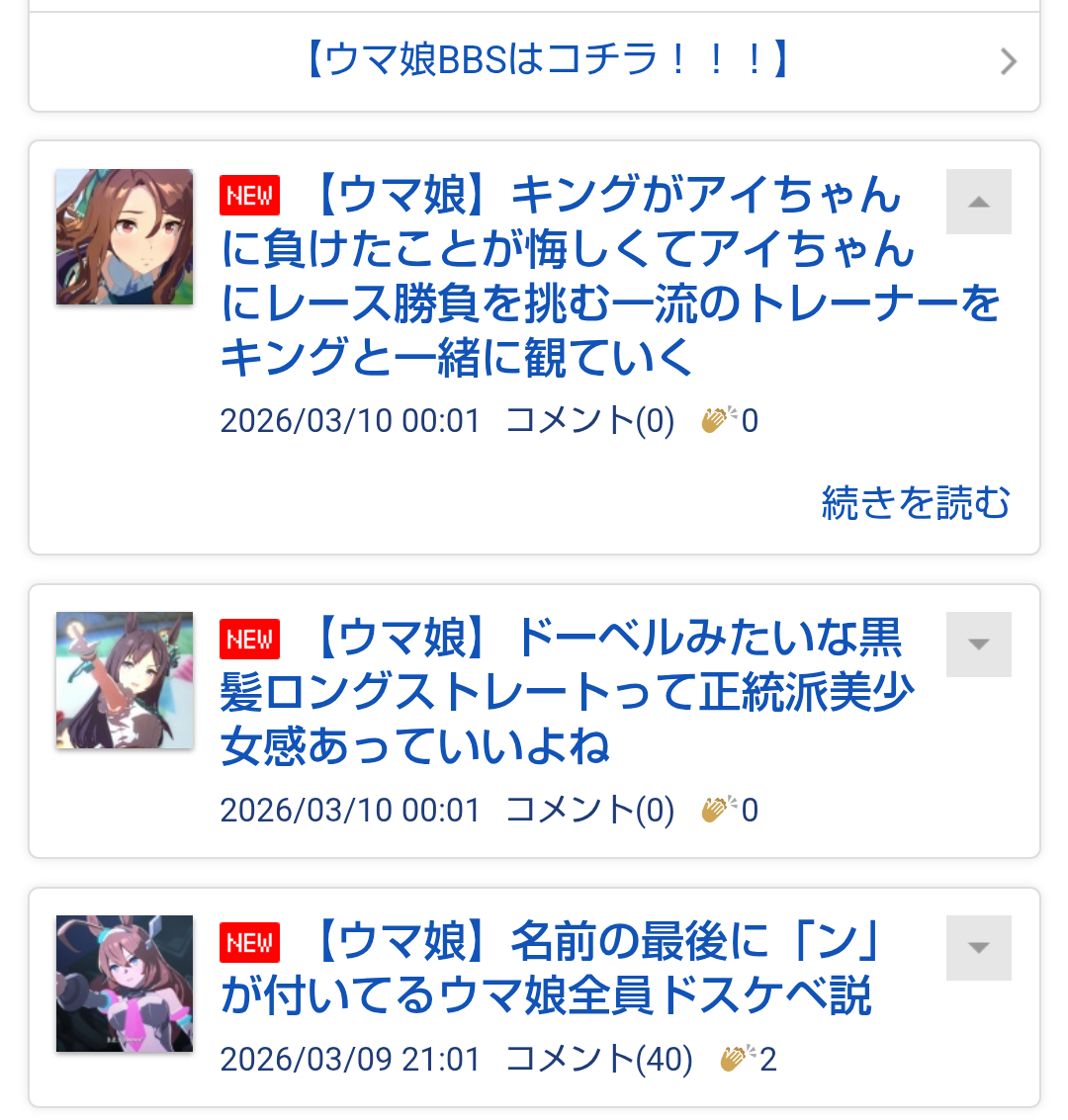Collapse the キングがアイちゃん article card
Viewport: 1068px width, 1120px height.
pos(978,202)
